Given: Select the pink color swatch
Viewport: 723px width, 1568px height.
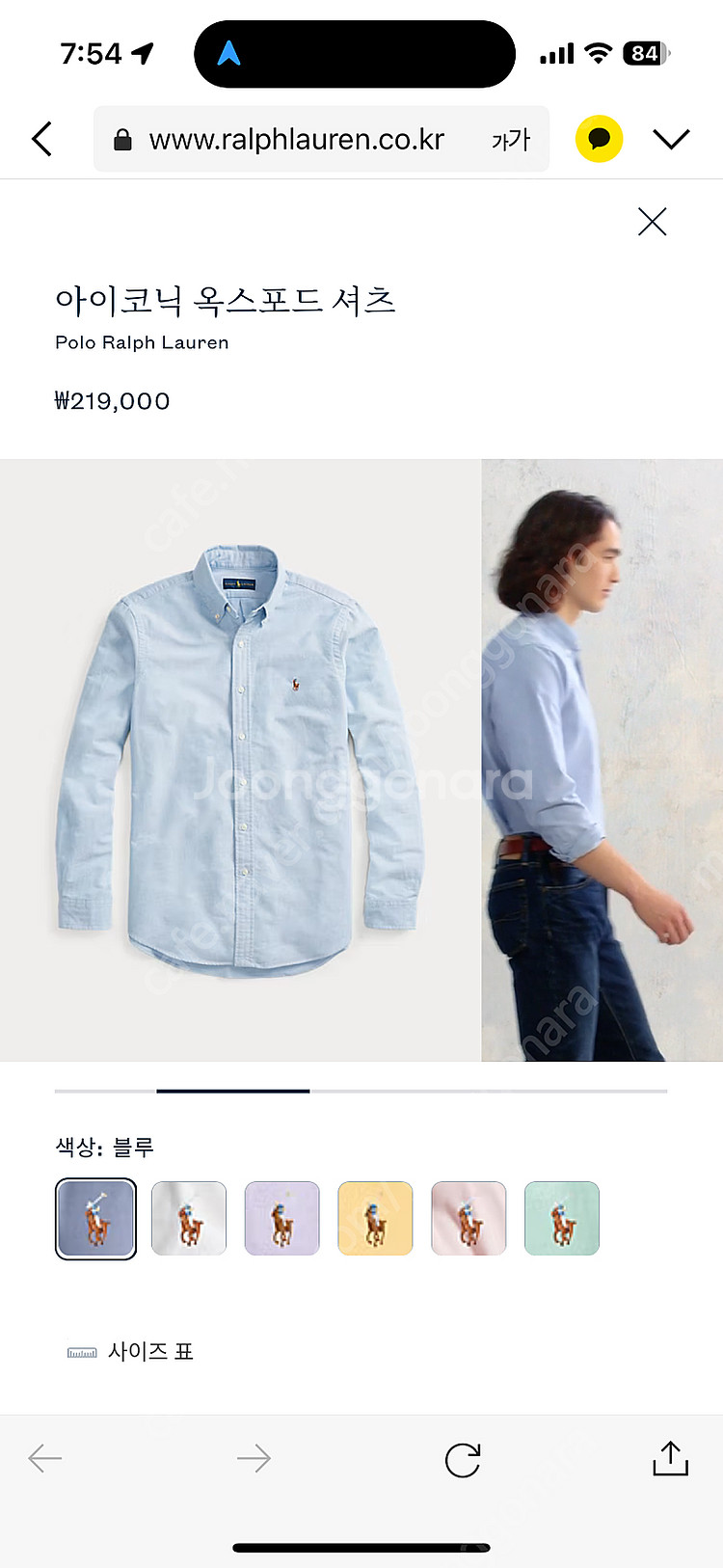Looking at the screenshot, I should pos(469,1218).
